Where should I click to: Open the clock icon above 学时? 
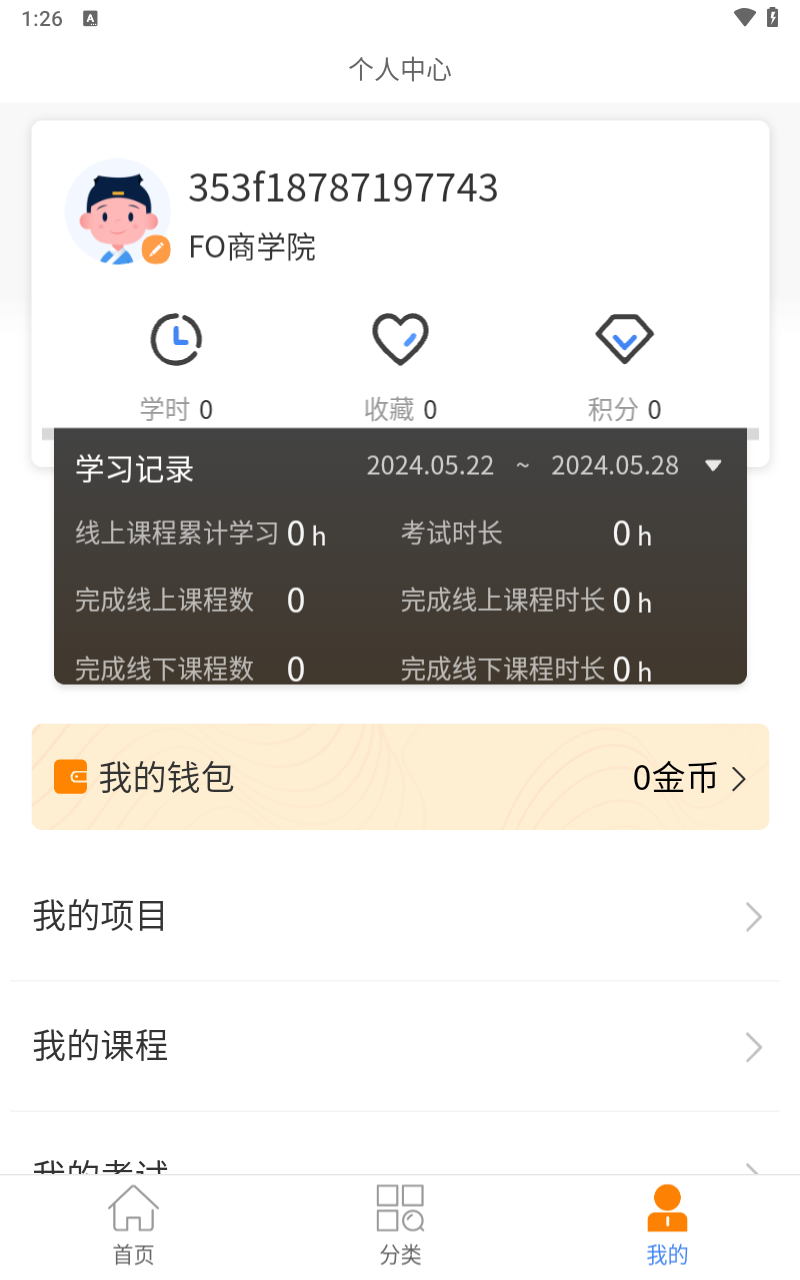178,339
